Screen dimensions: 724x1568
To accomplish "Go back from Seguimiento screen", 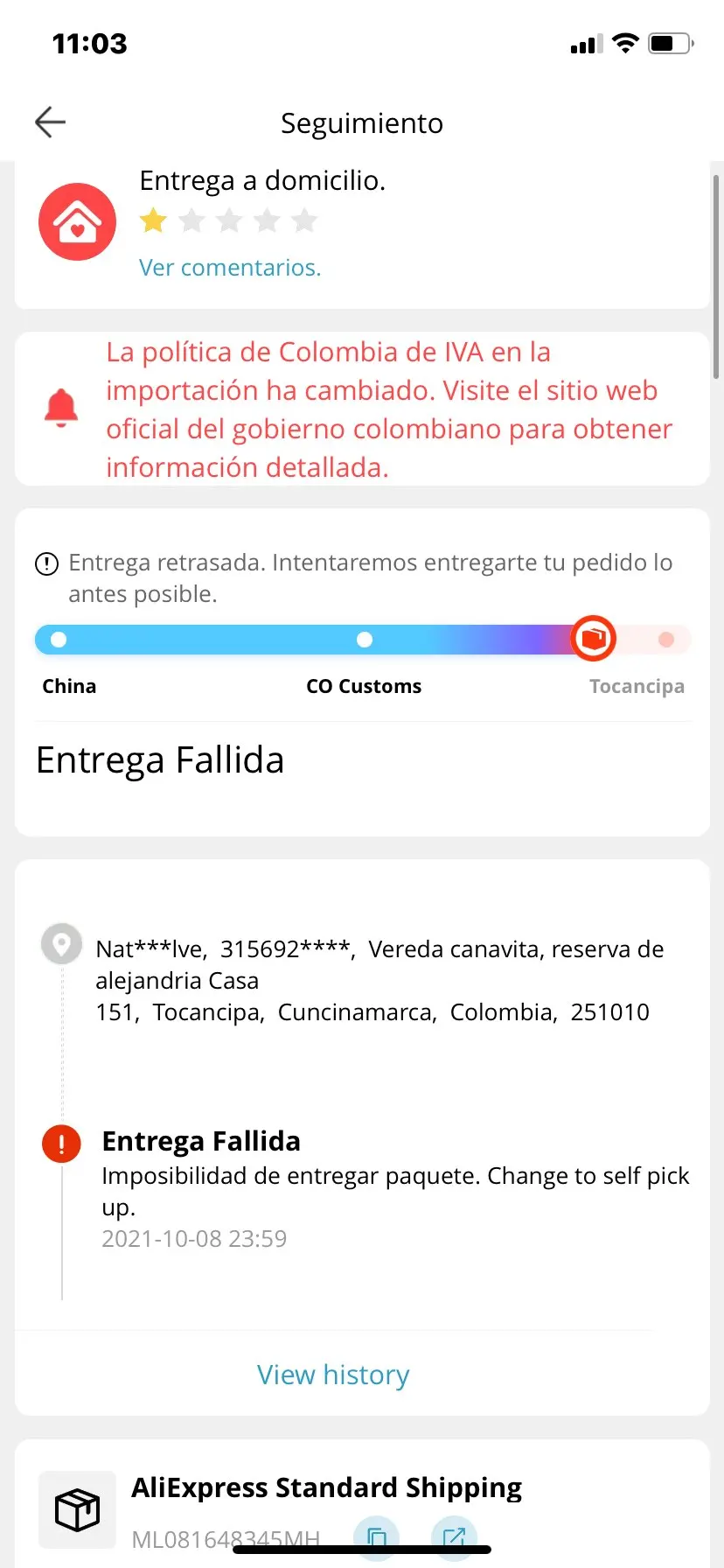I will click(50, 122).
